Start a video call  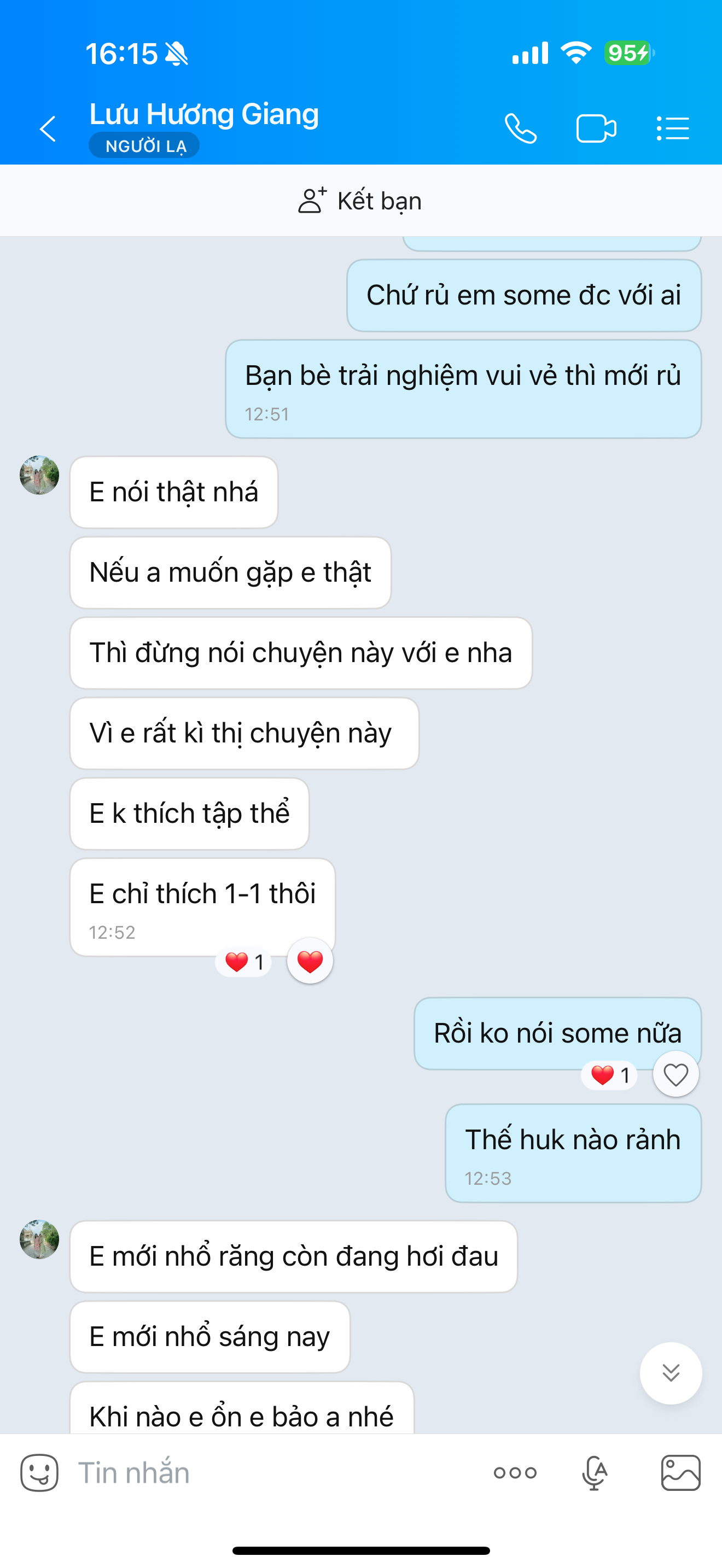(x=596, y=128)
